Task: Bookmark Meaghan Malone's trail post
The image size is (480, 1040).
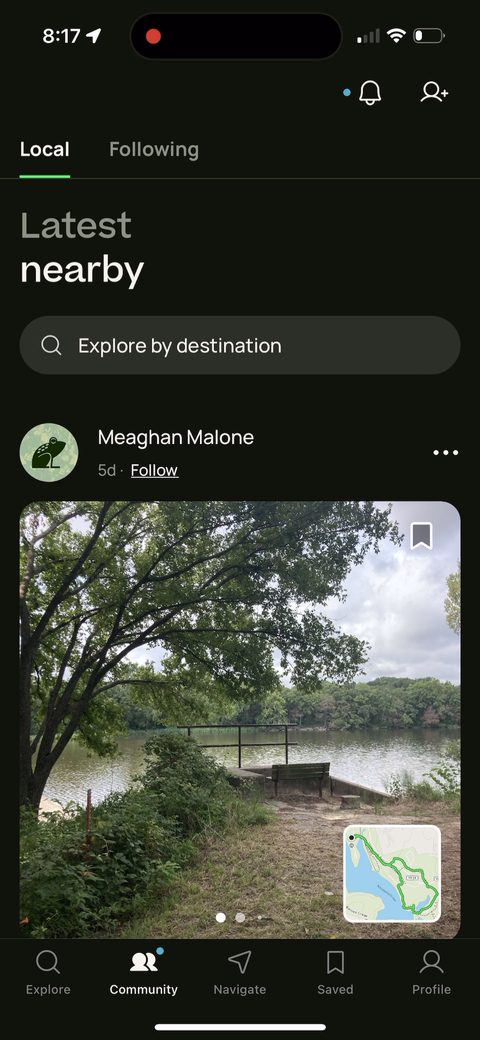Action: click(x=421, y=536)
